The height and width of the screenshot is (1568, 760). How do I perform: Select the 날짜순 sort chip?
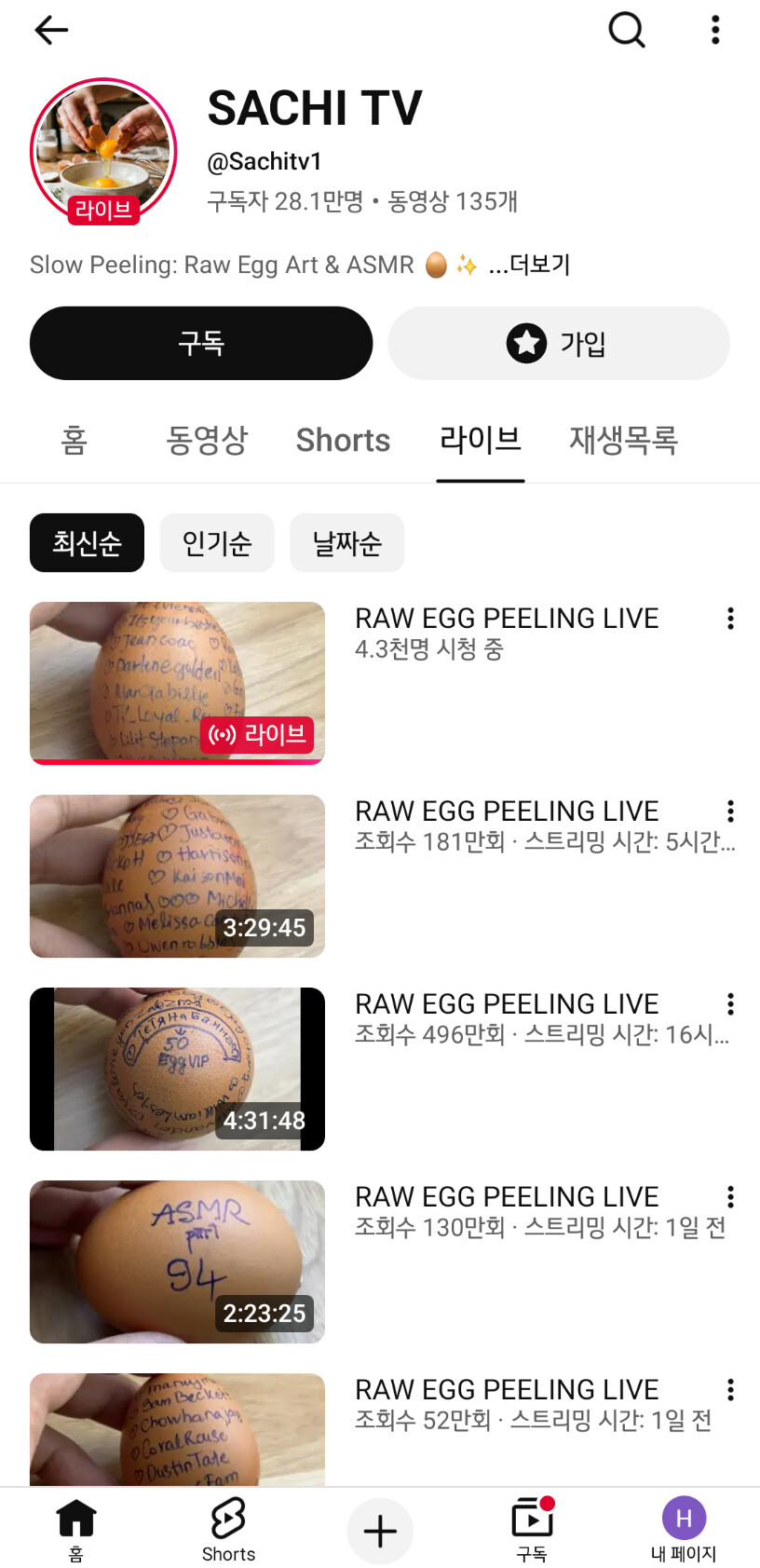pos(347,542)
